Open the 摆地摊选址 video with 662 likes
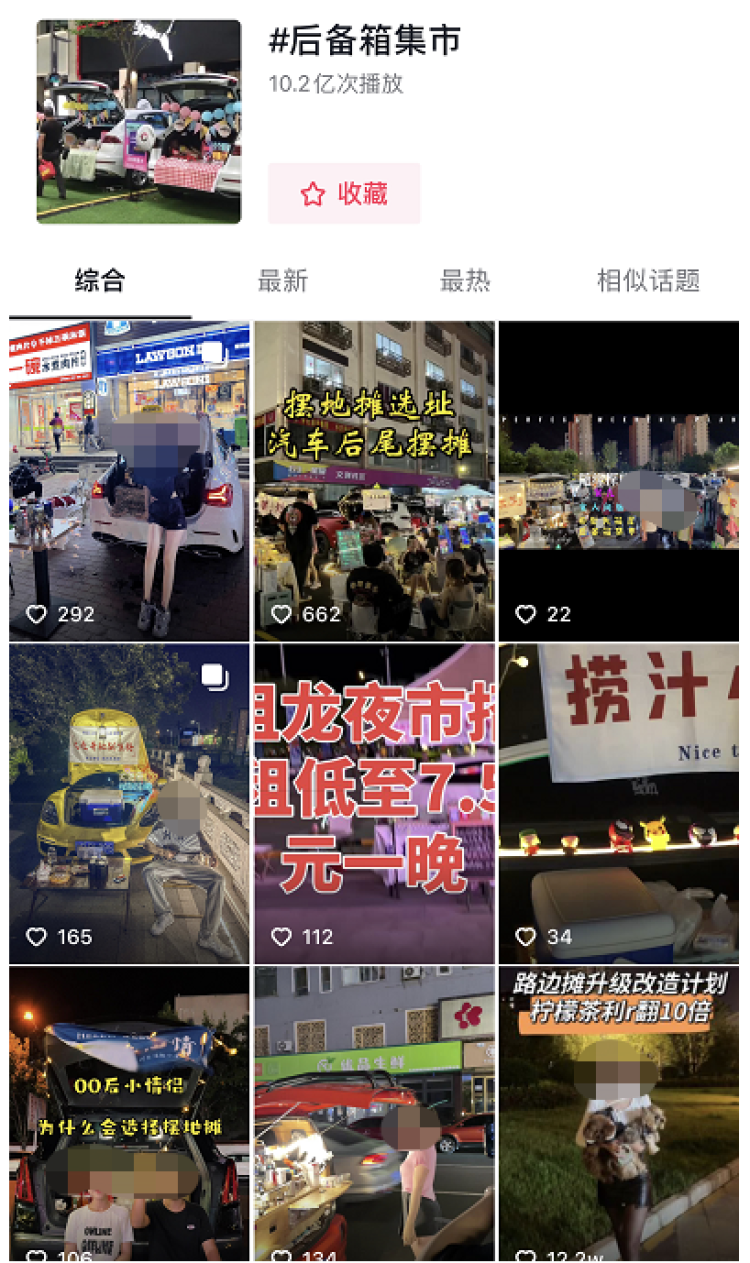 click(374, 481)
